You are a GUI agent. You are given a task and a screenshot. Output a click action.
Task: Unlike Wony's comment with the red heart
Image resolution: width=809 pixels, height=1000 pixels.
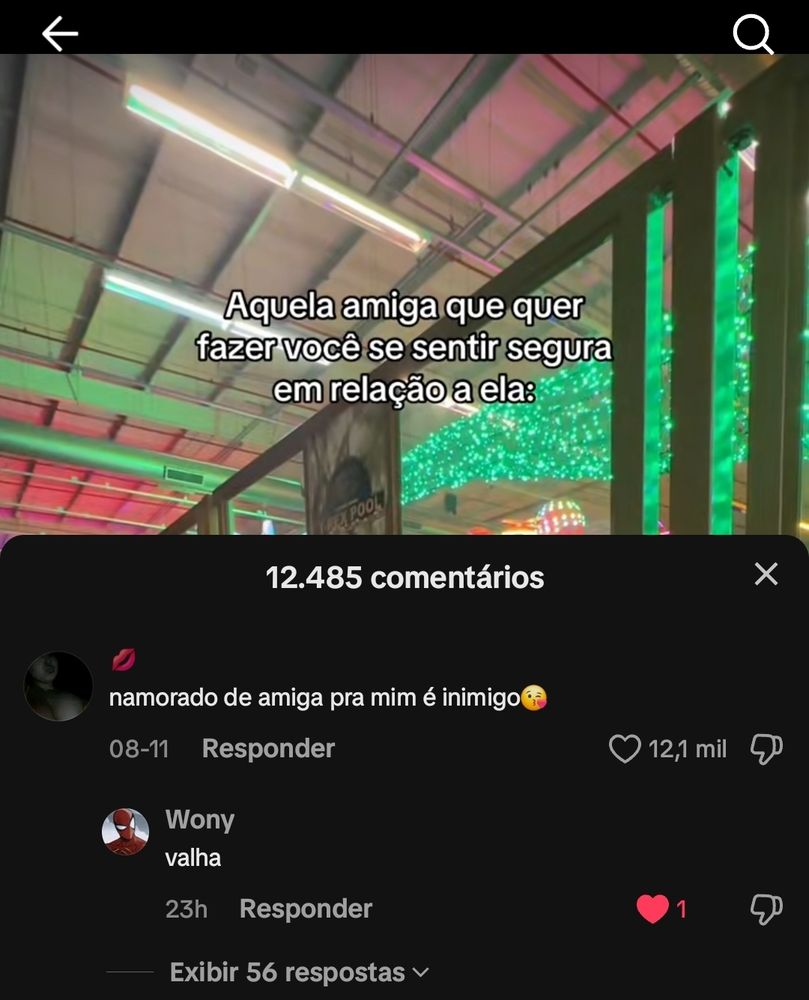tap(653, 909)
